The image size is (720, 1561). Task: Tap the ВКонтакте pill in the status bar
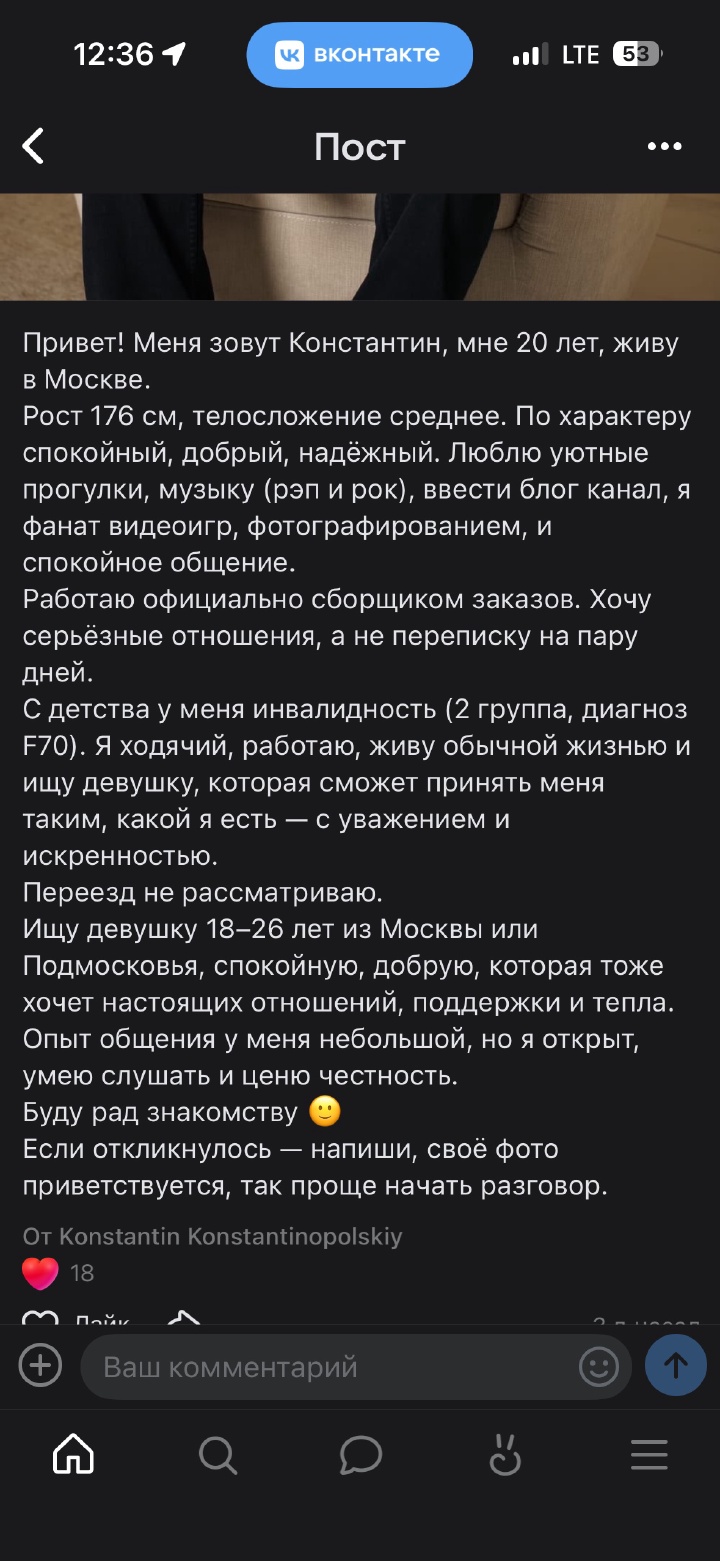[360, 54]
